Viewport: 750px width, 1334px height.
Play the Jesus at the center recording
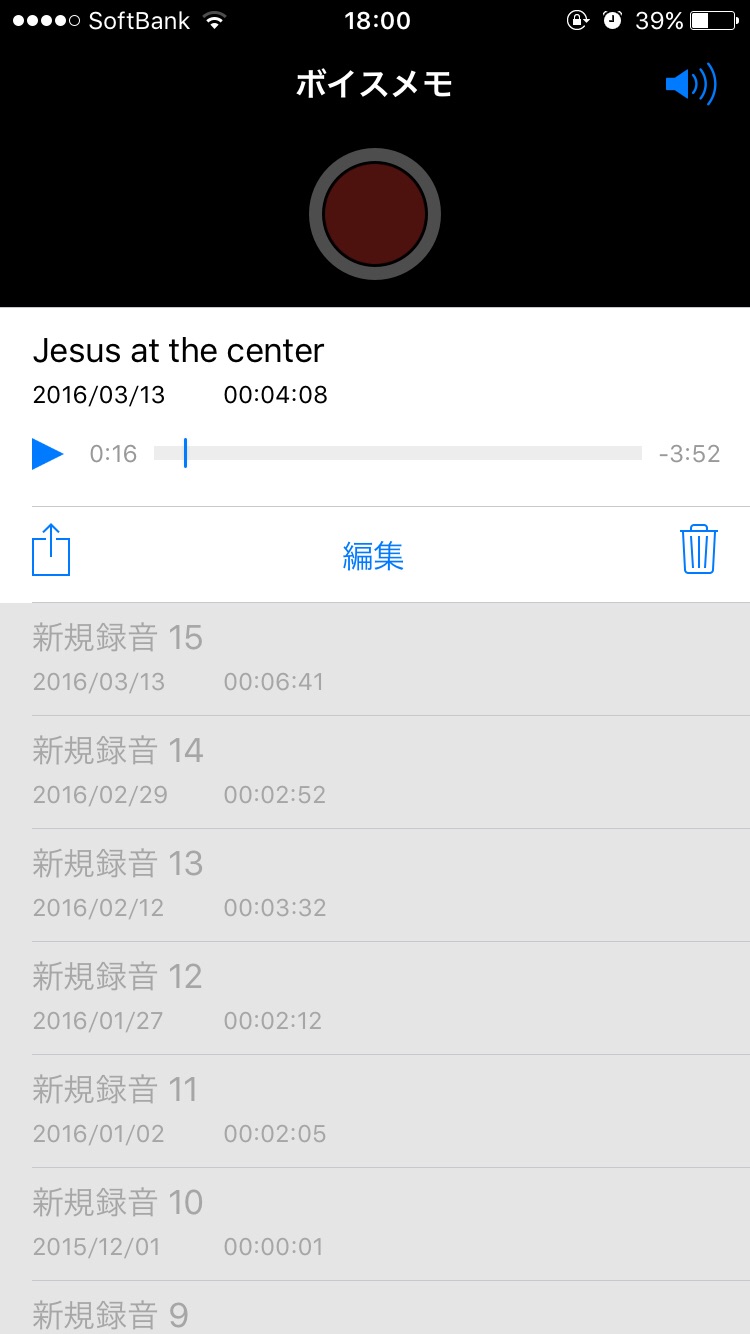pyautogui.click(x=48, y=454)
